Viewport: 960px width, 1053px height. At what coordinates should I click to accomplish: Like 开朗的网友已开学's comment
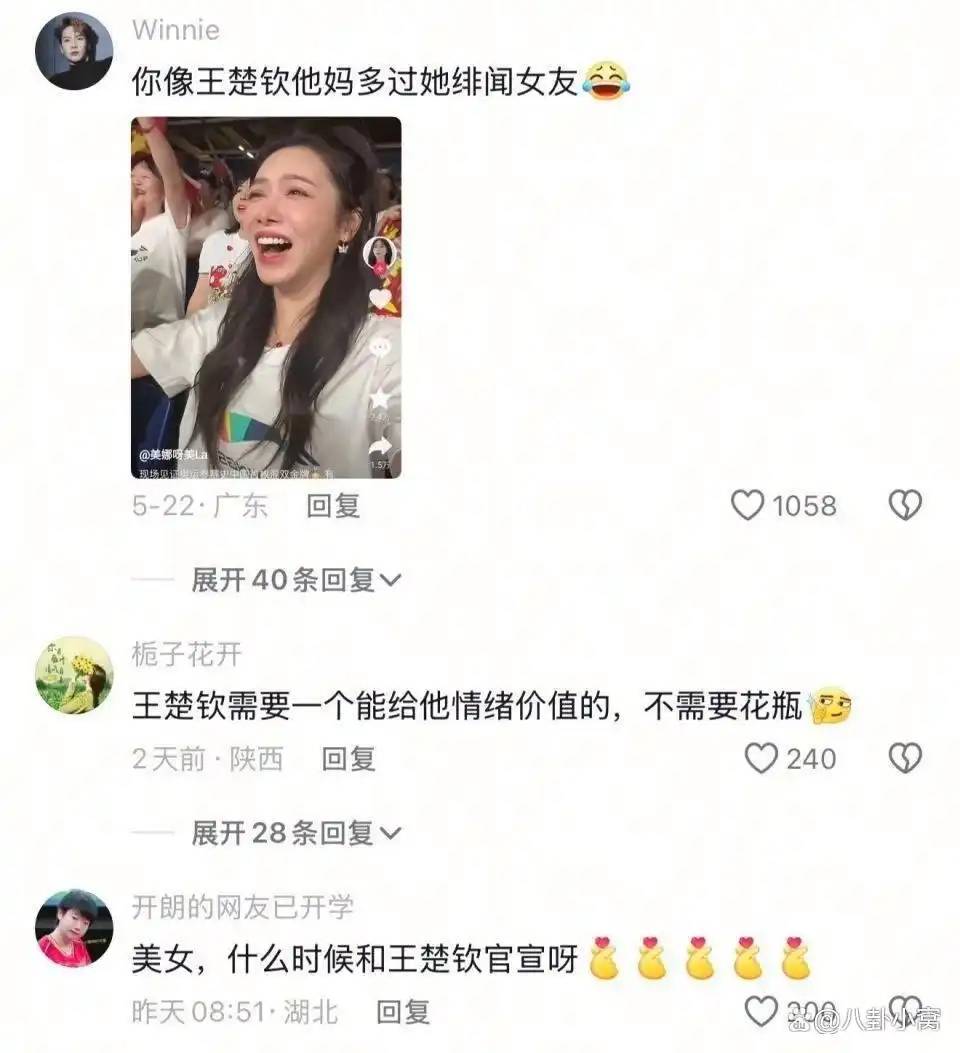tap(762, 1011)
